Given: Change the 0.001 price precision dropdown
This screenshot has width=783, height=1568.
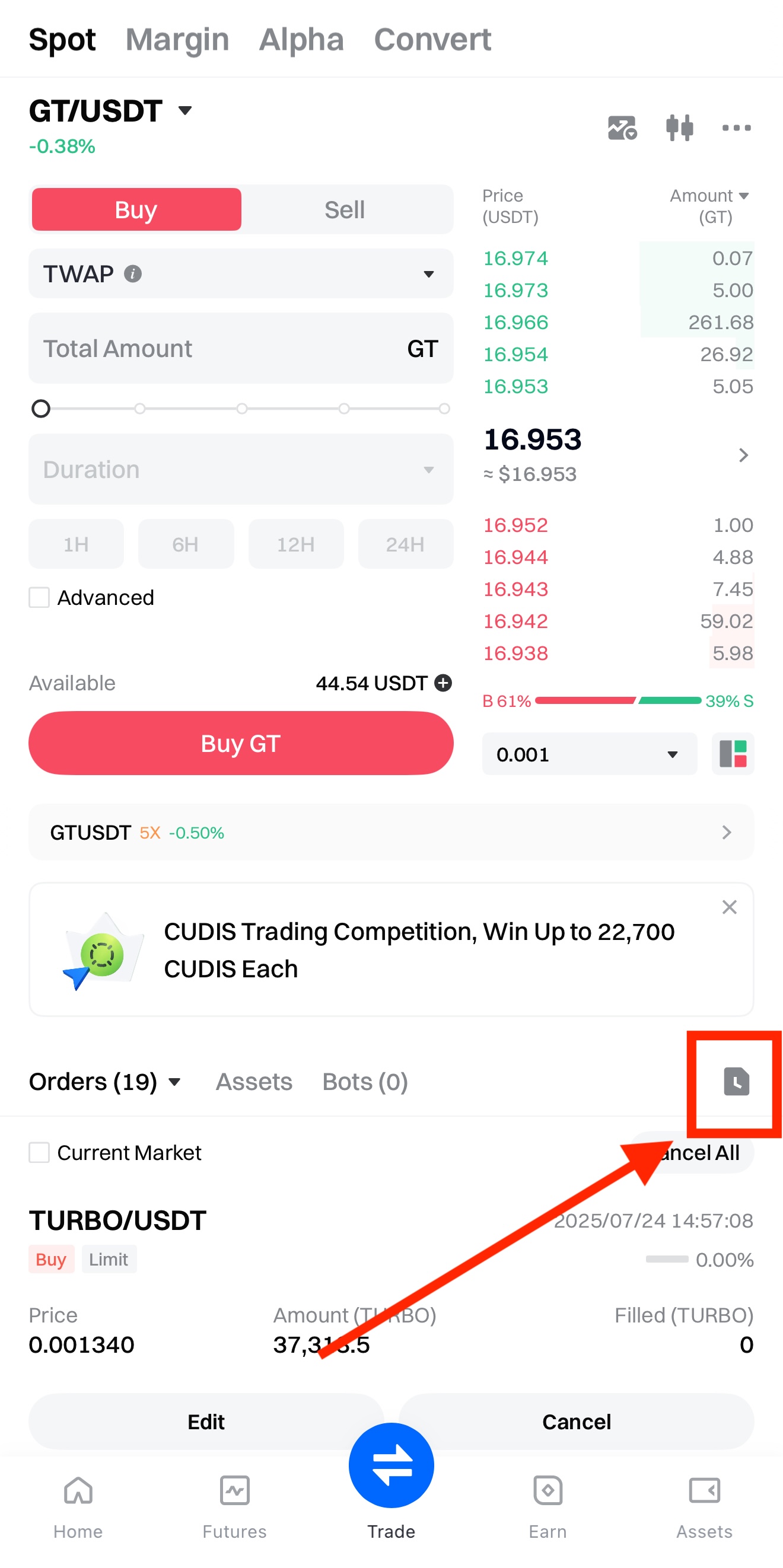Looking at the screenshot, I should pos(589,754).
